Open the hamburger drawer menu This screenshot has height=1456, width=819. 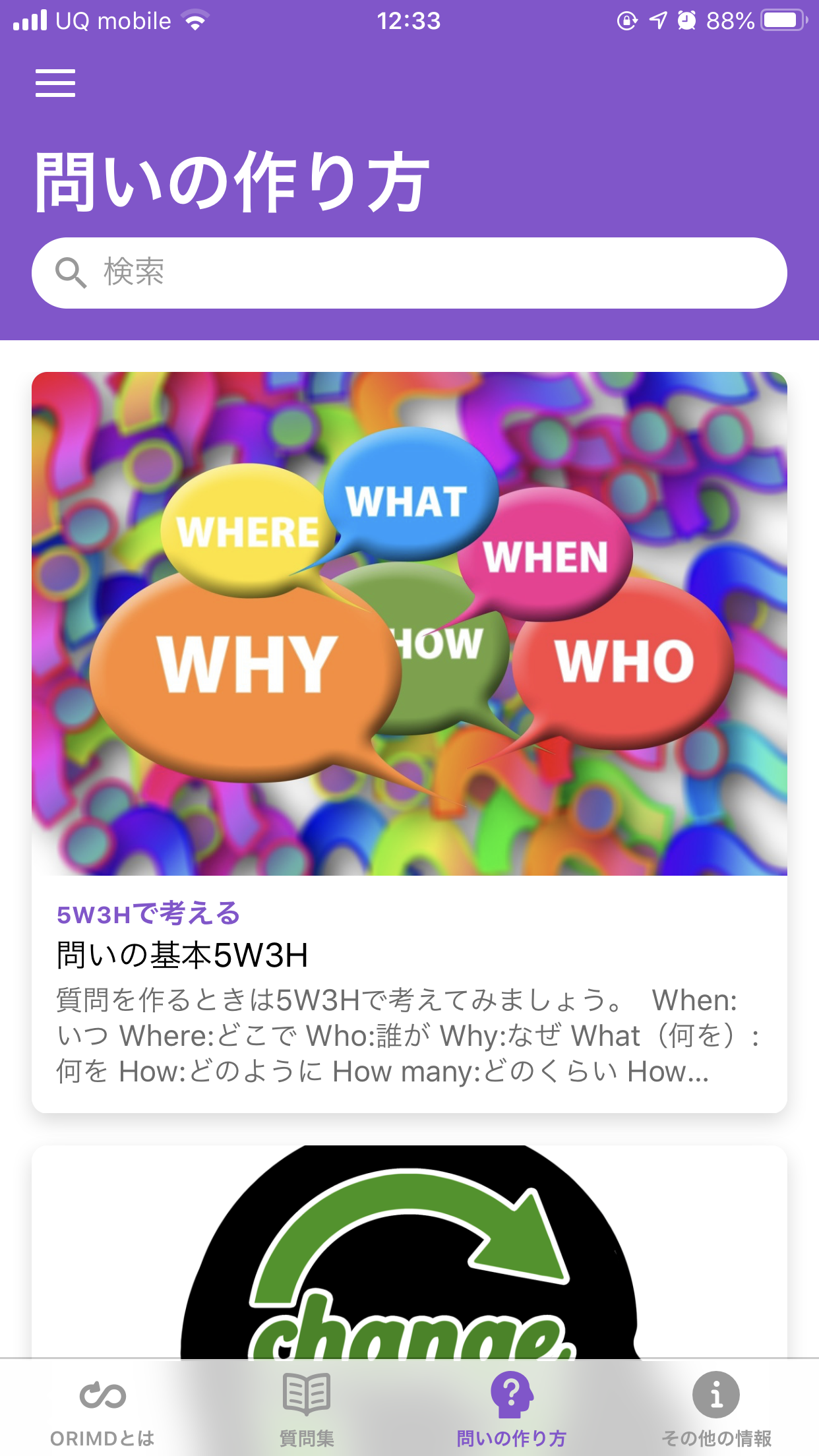[55, 83]
